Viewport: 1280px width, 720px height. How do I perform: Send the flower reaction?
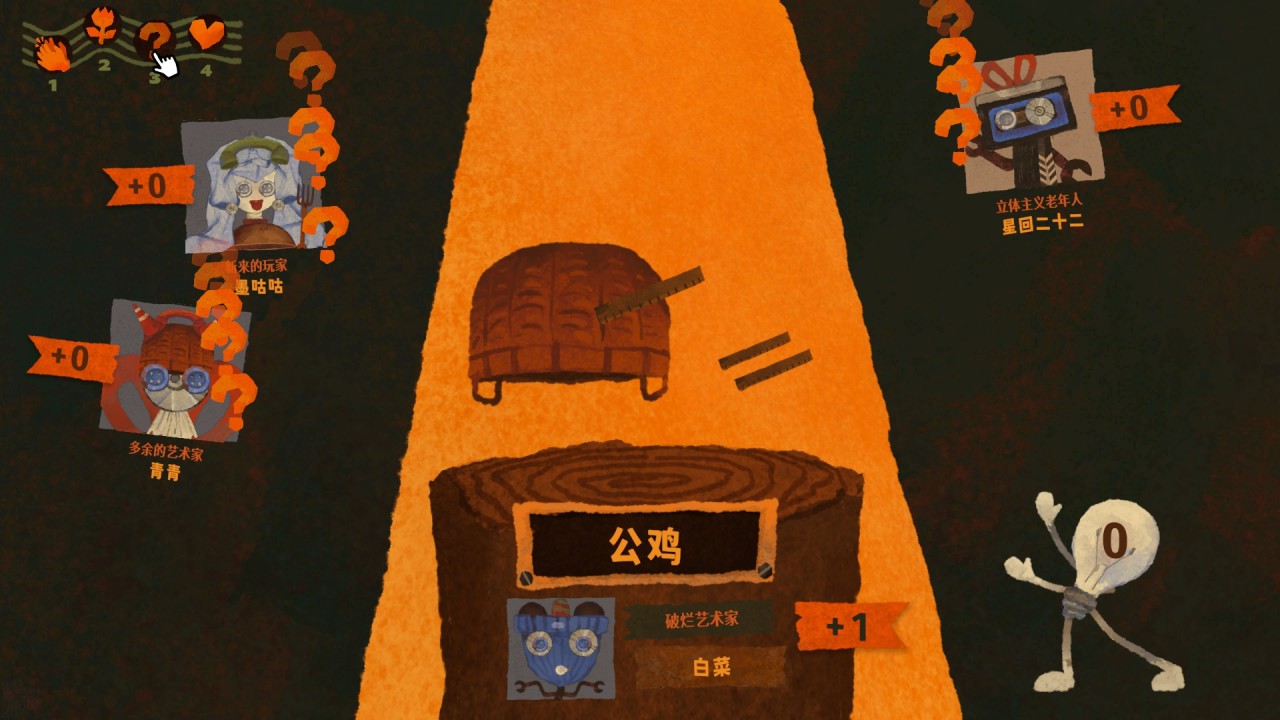coord(103,26)
